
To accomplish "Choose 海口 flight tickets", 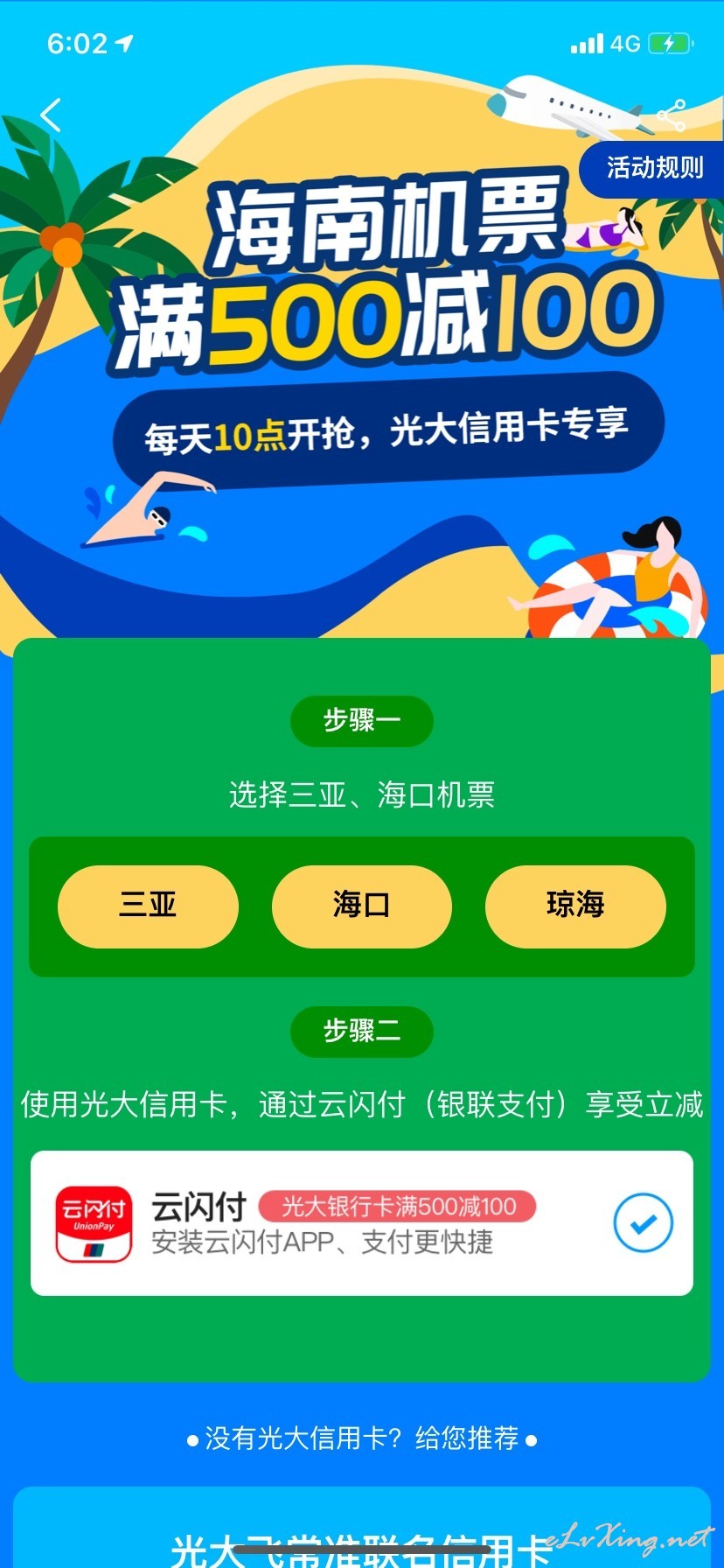I will click(x=361, y=906).
